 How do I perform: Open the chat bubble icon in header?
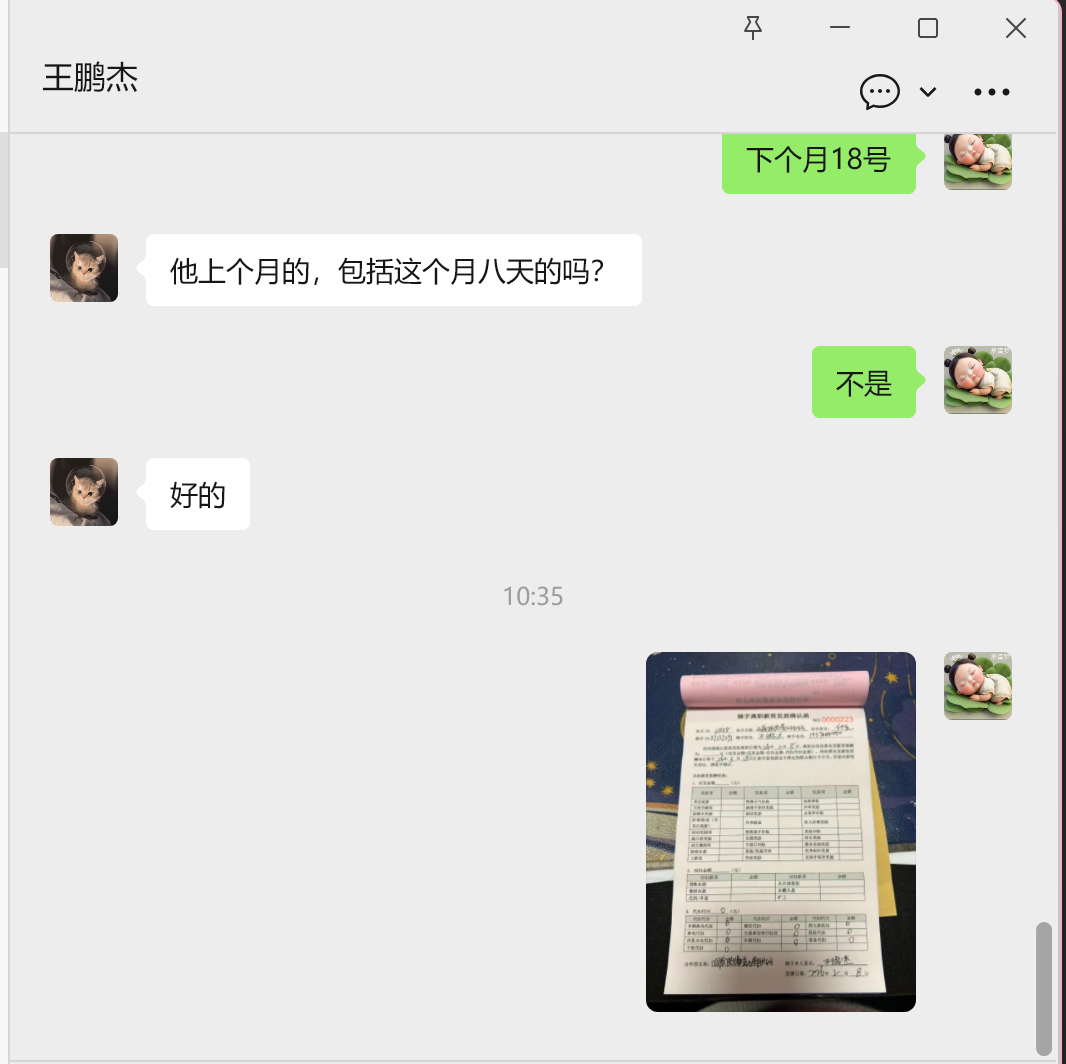pos(880,92)
